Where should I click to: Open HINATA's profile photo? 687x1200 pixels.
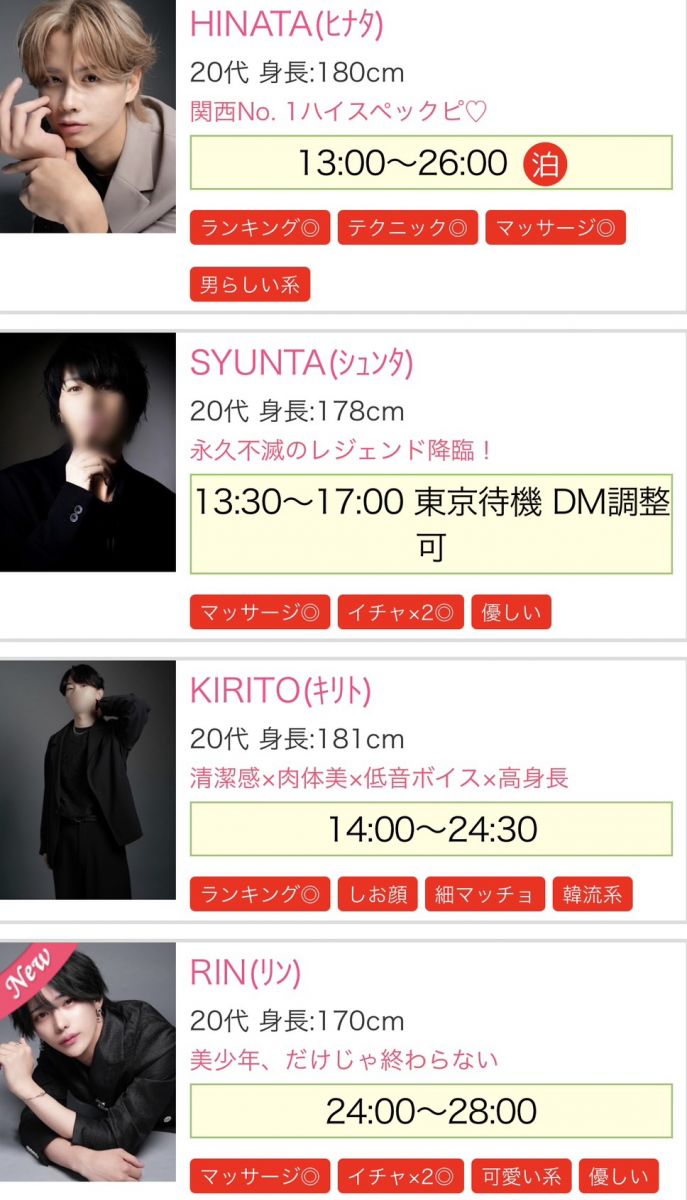coord(88,116)
